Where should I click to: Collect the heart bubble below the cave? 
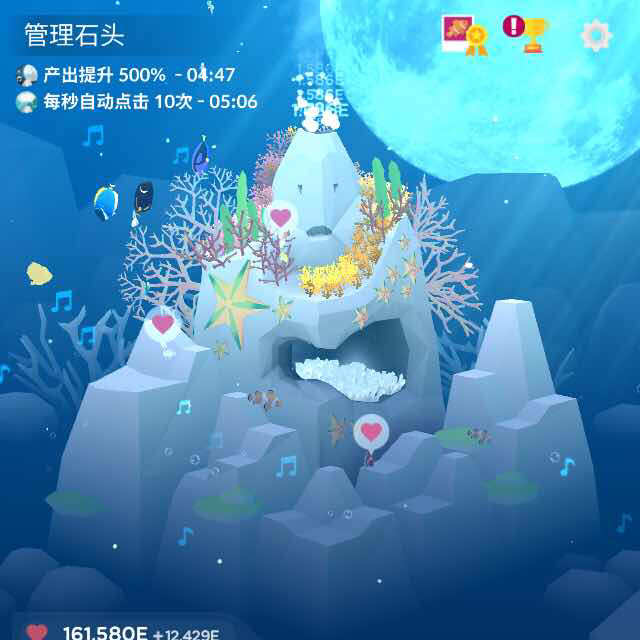coord(371,432)
